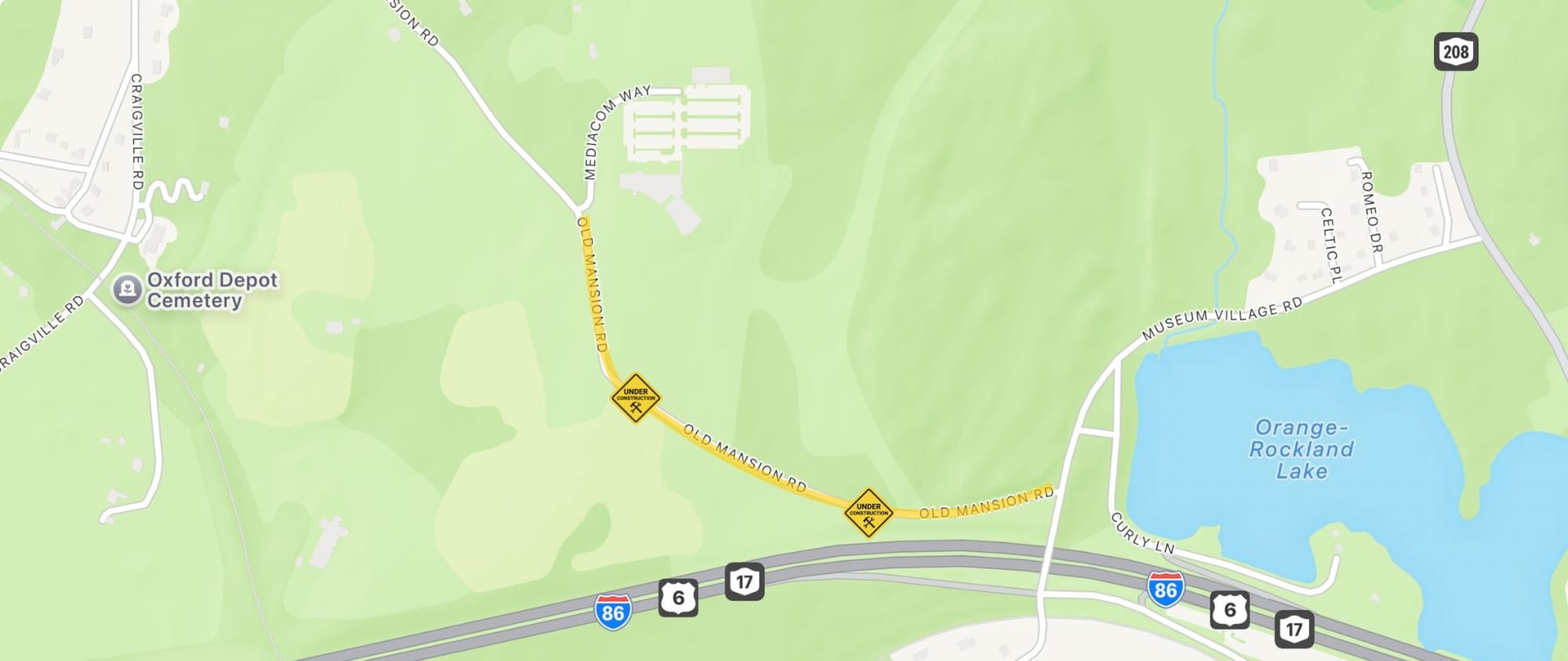
Task: Tap the construction sign nearest Museum Village Rd
Action: point(869,513)
